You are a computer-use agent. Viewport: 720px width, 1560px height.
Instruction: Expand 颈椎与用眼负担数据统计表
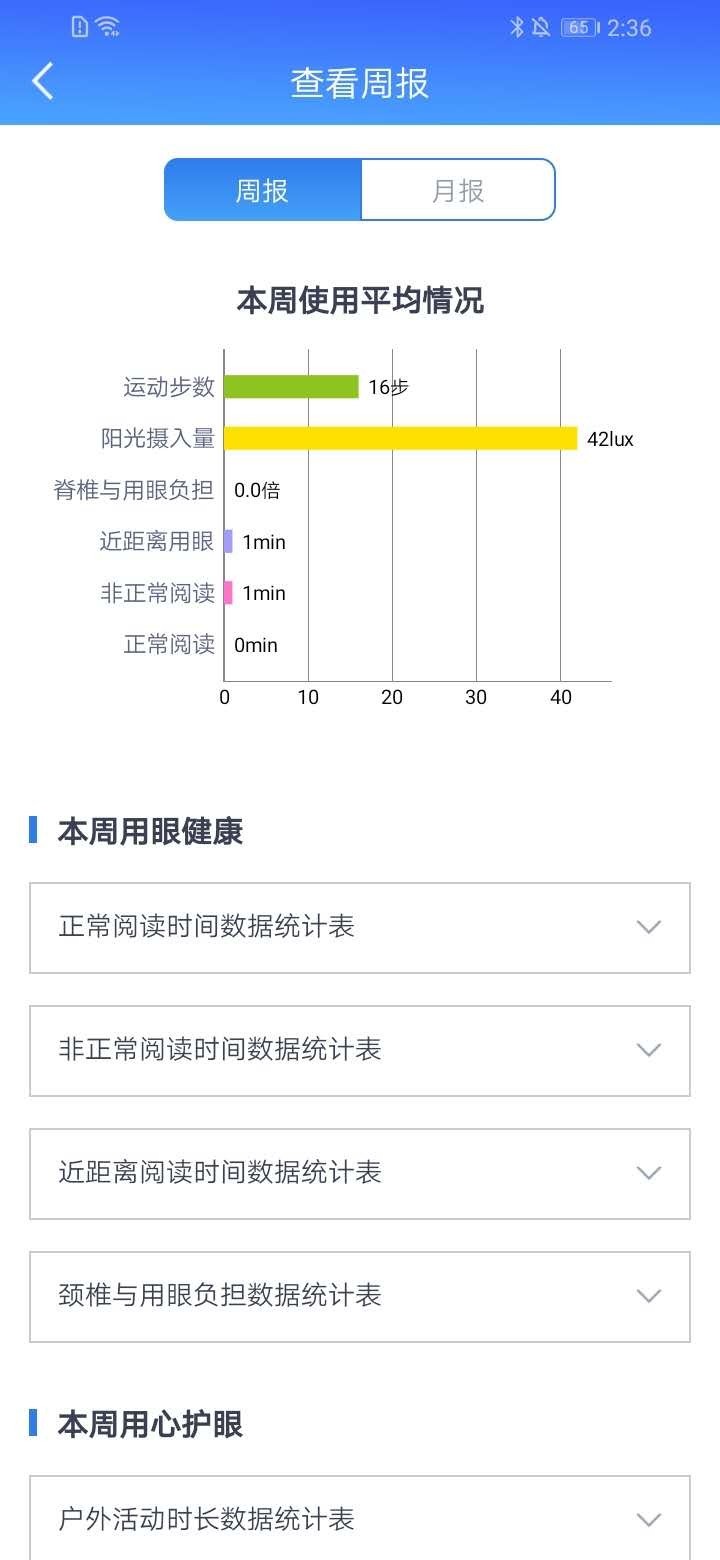pos(360,1296)
